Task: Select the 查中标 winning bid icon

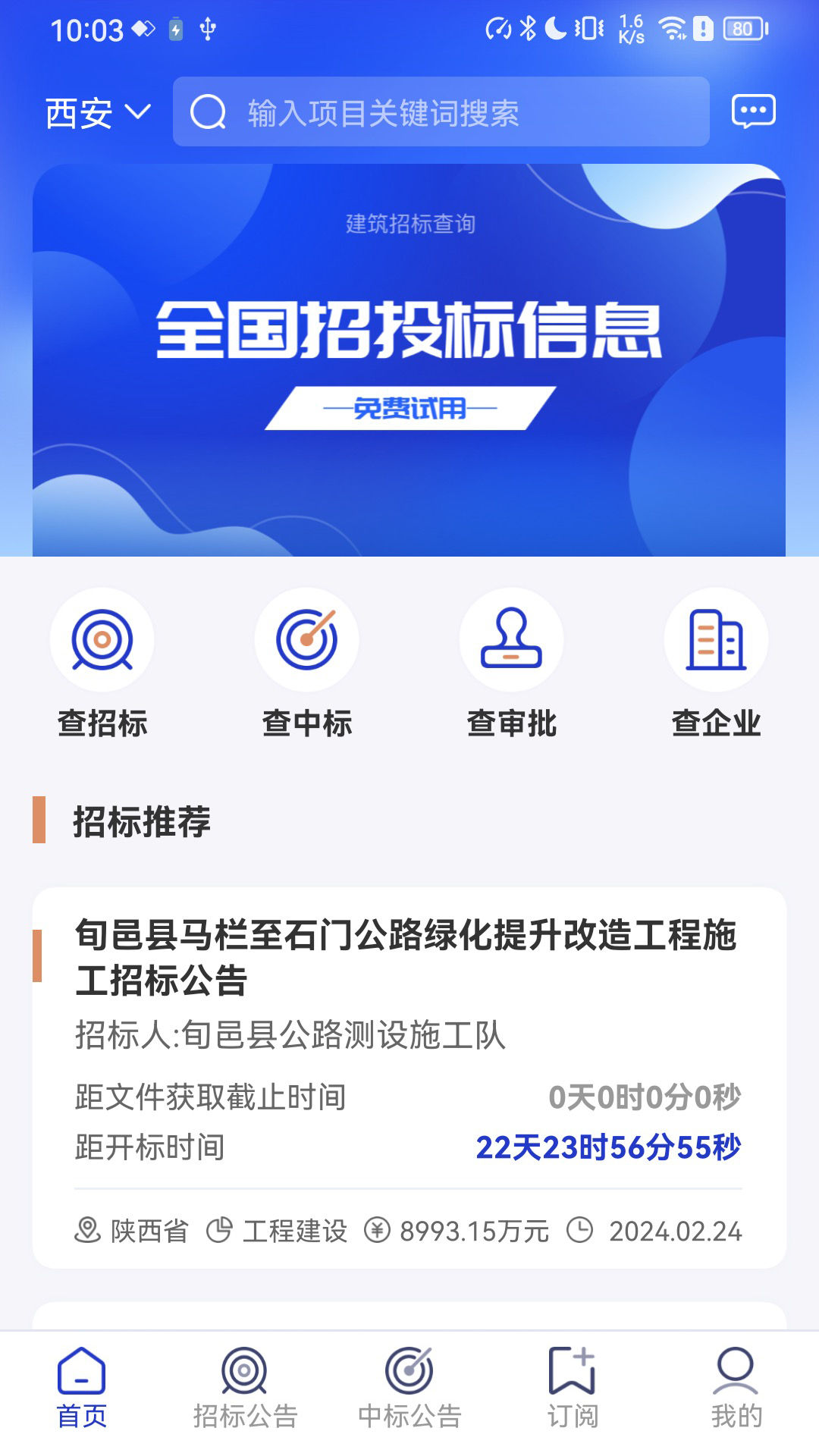Action: [x=306, y=639]
